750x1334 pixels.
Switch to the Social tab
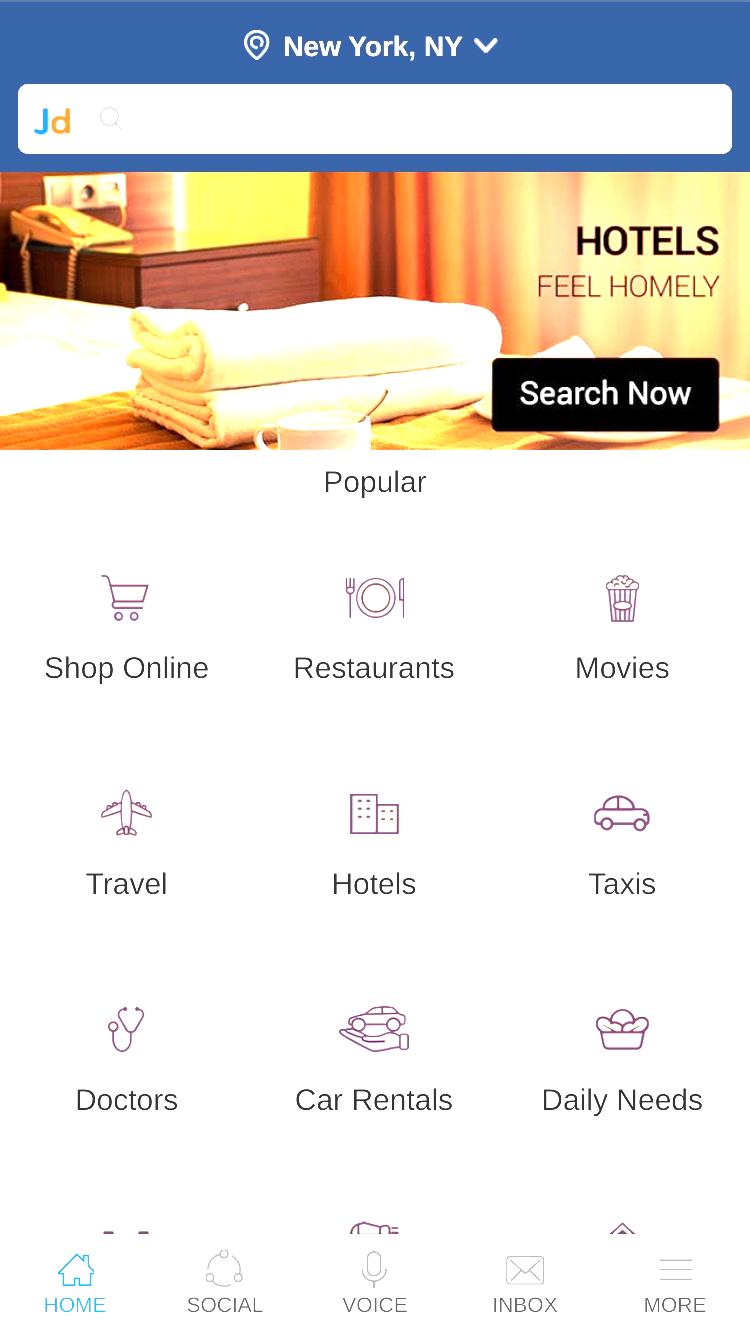pos(225,1283)
